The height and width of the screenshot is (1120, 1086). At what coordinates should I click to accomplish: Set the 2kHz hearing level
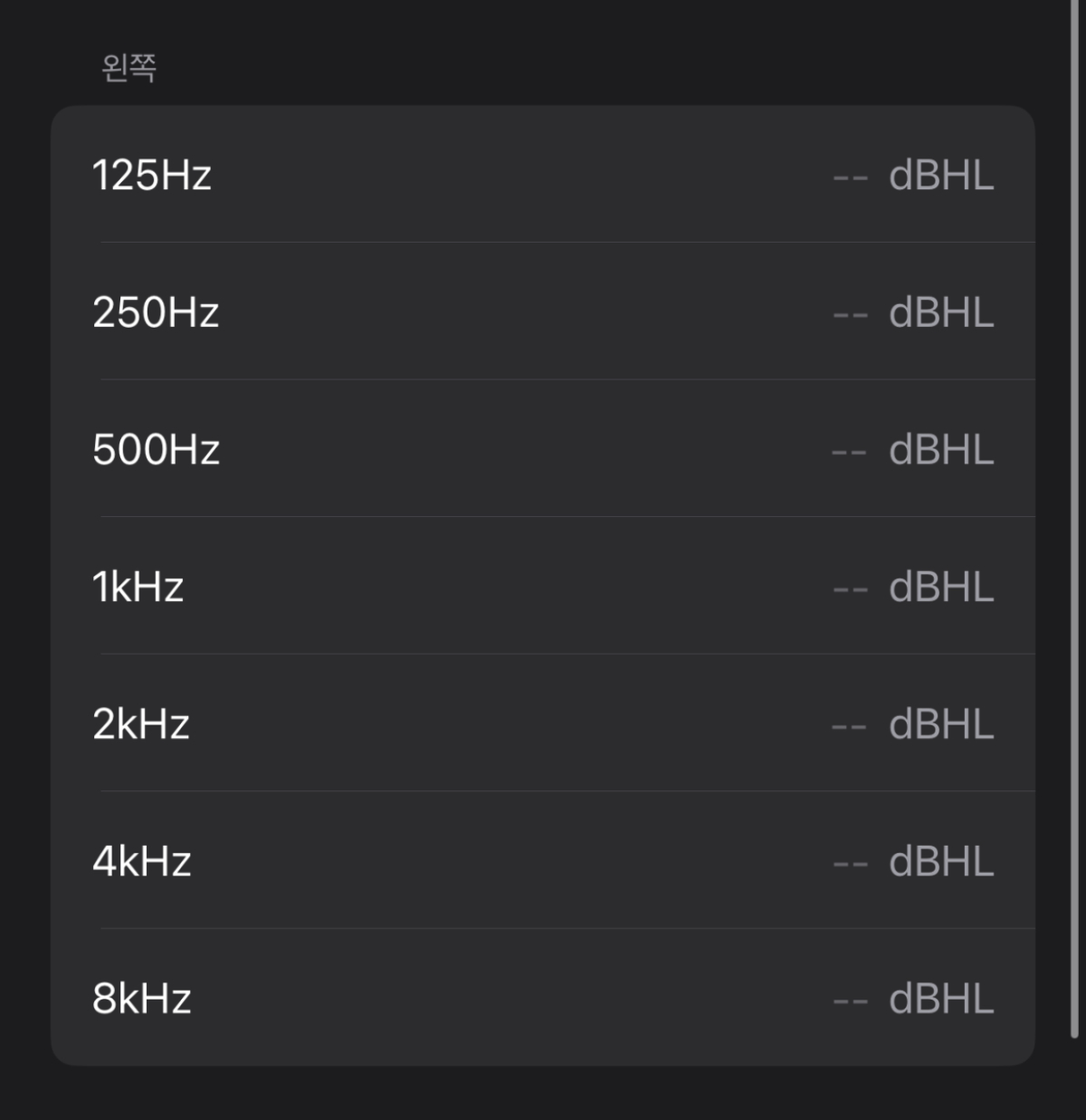point(912,724)
